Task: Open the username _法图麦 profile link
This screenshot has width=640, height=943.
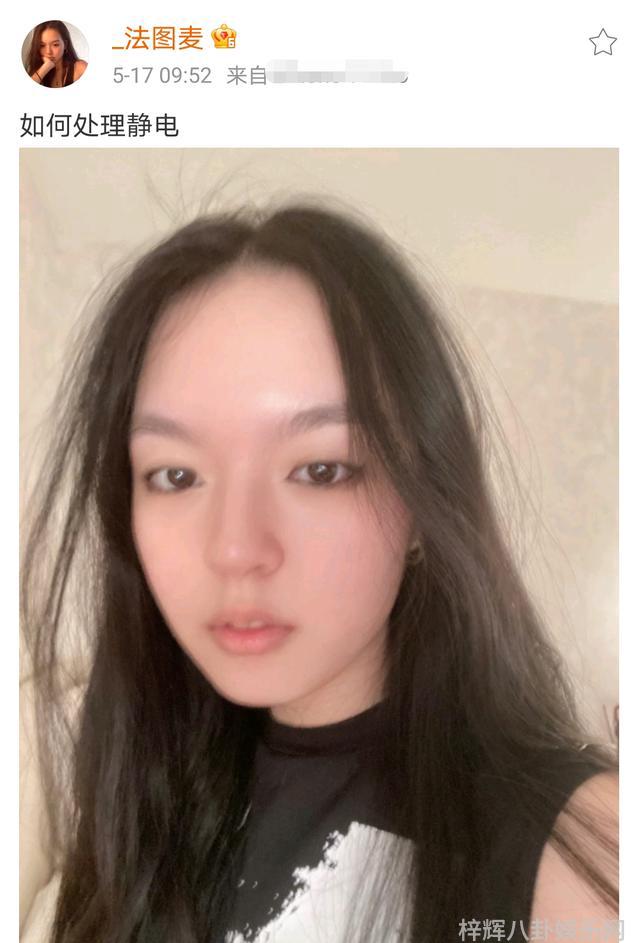Action: 158,38
